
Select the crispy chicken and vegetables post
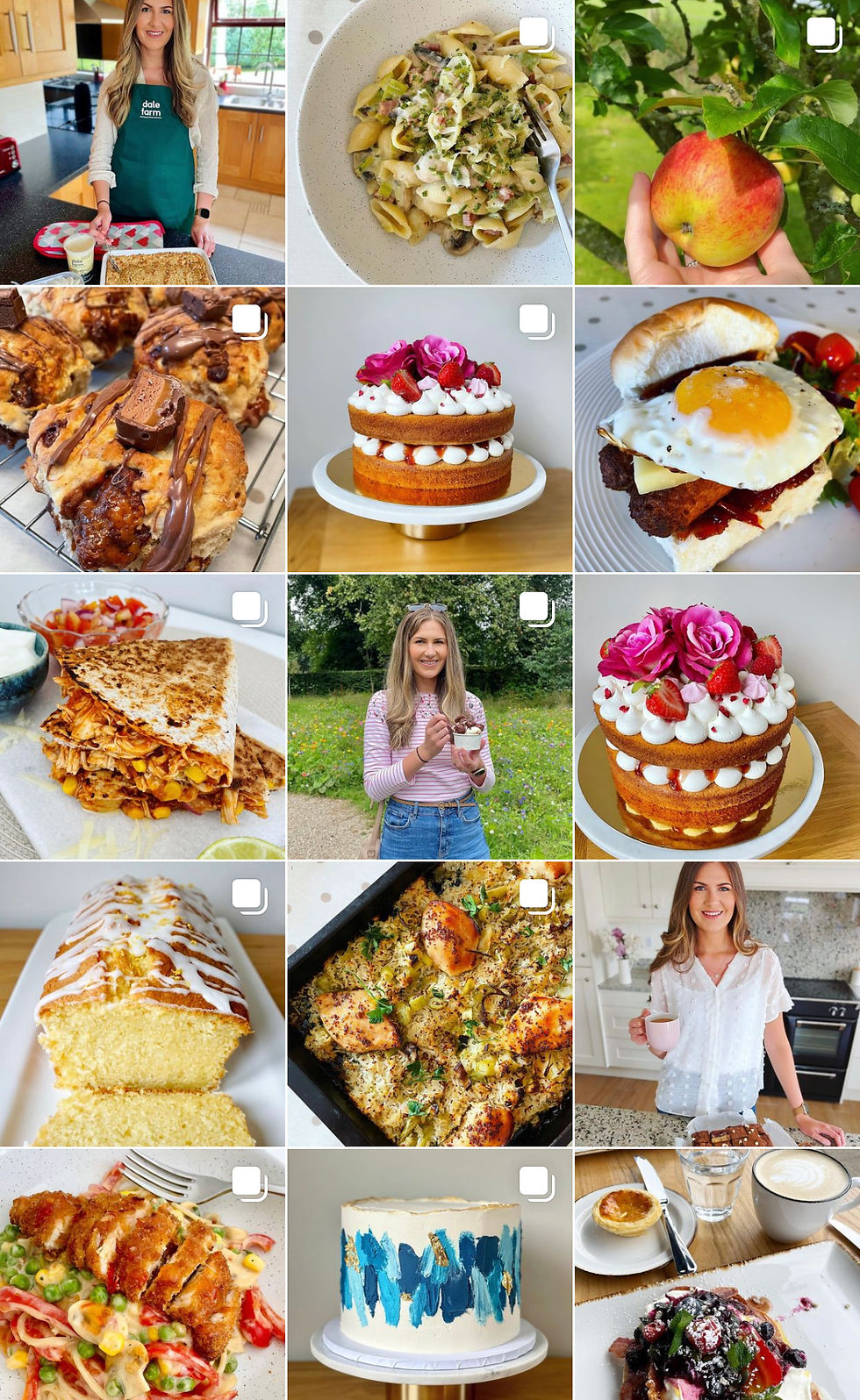(142, 1274)
